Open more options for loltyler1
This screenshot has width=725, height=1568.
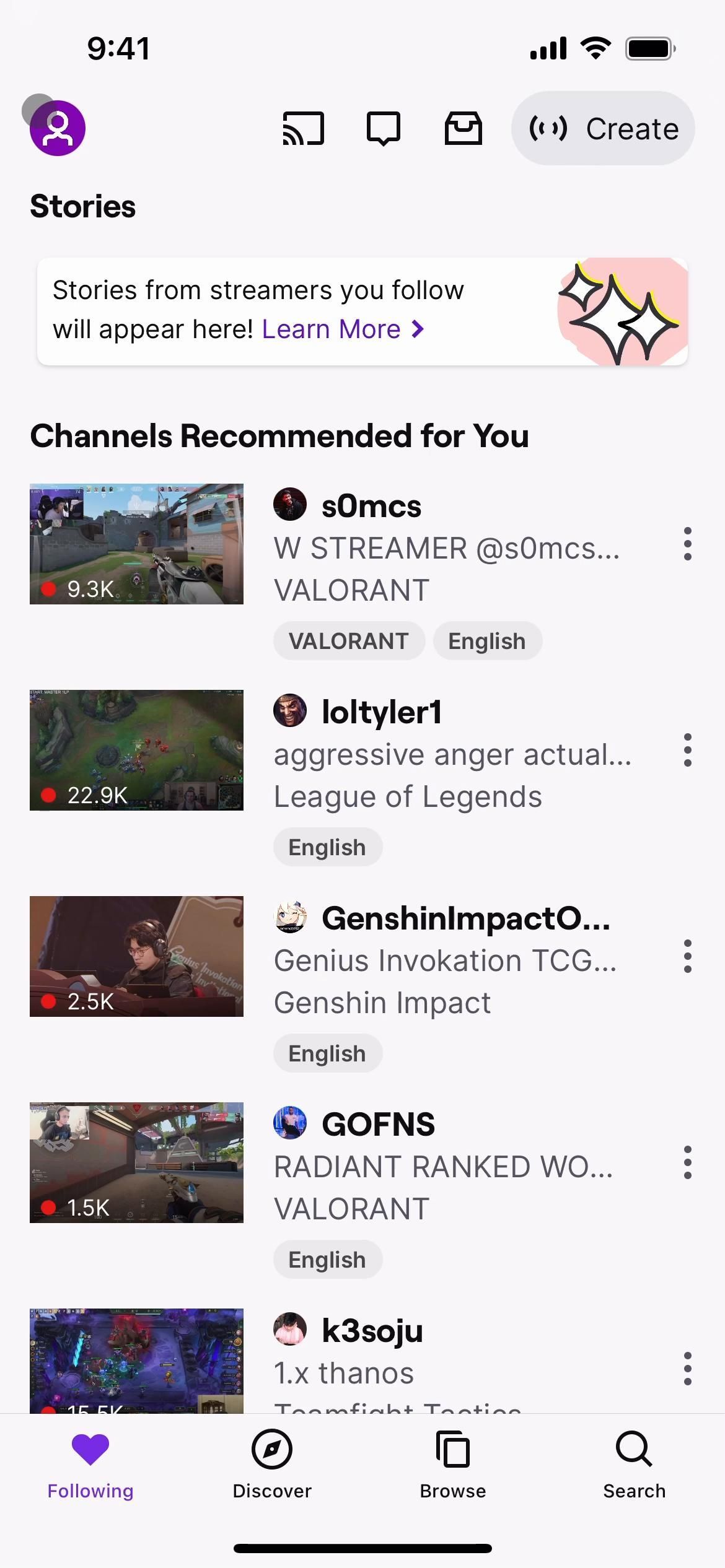pos(687,751)
